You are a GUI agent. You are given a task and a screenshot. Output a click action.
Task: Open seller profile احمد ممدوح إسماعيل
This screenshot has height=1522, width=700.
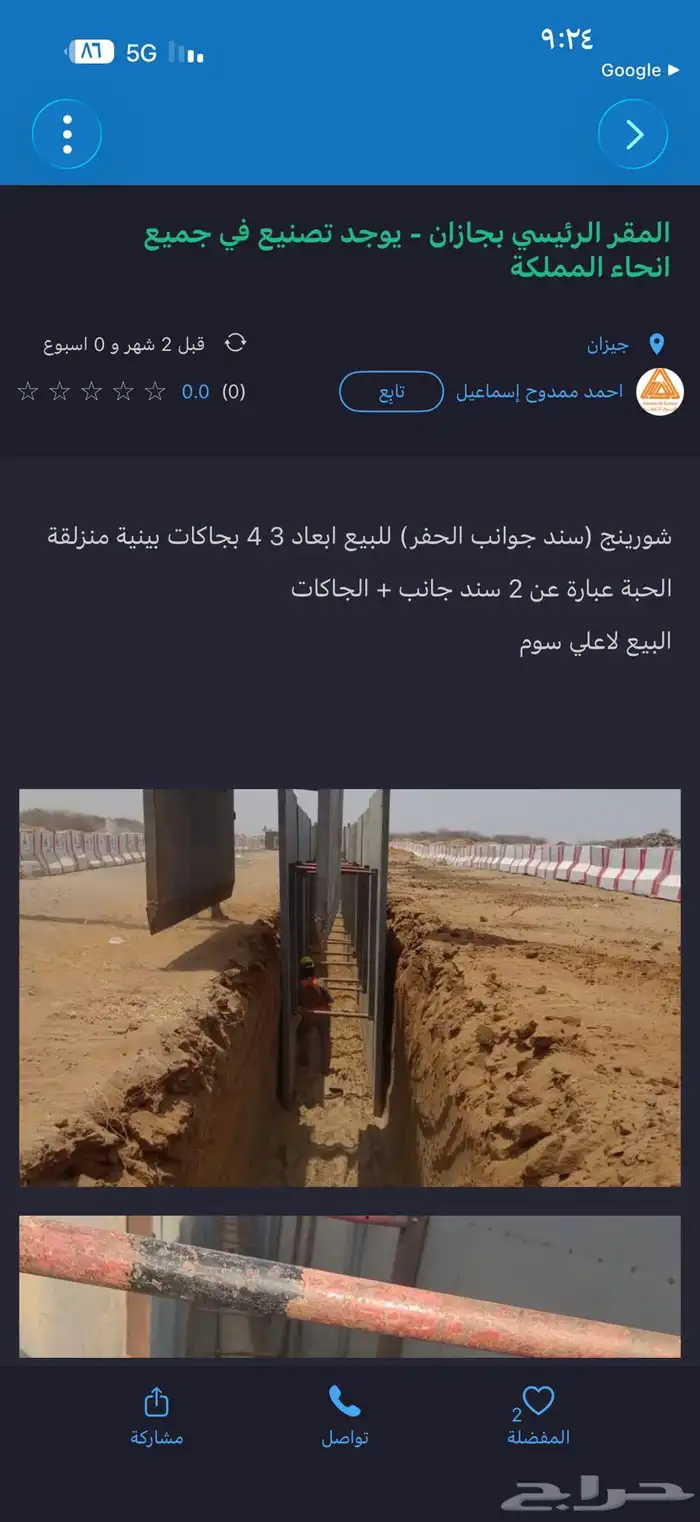(x=540, y=391)
